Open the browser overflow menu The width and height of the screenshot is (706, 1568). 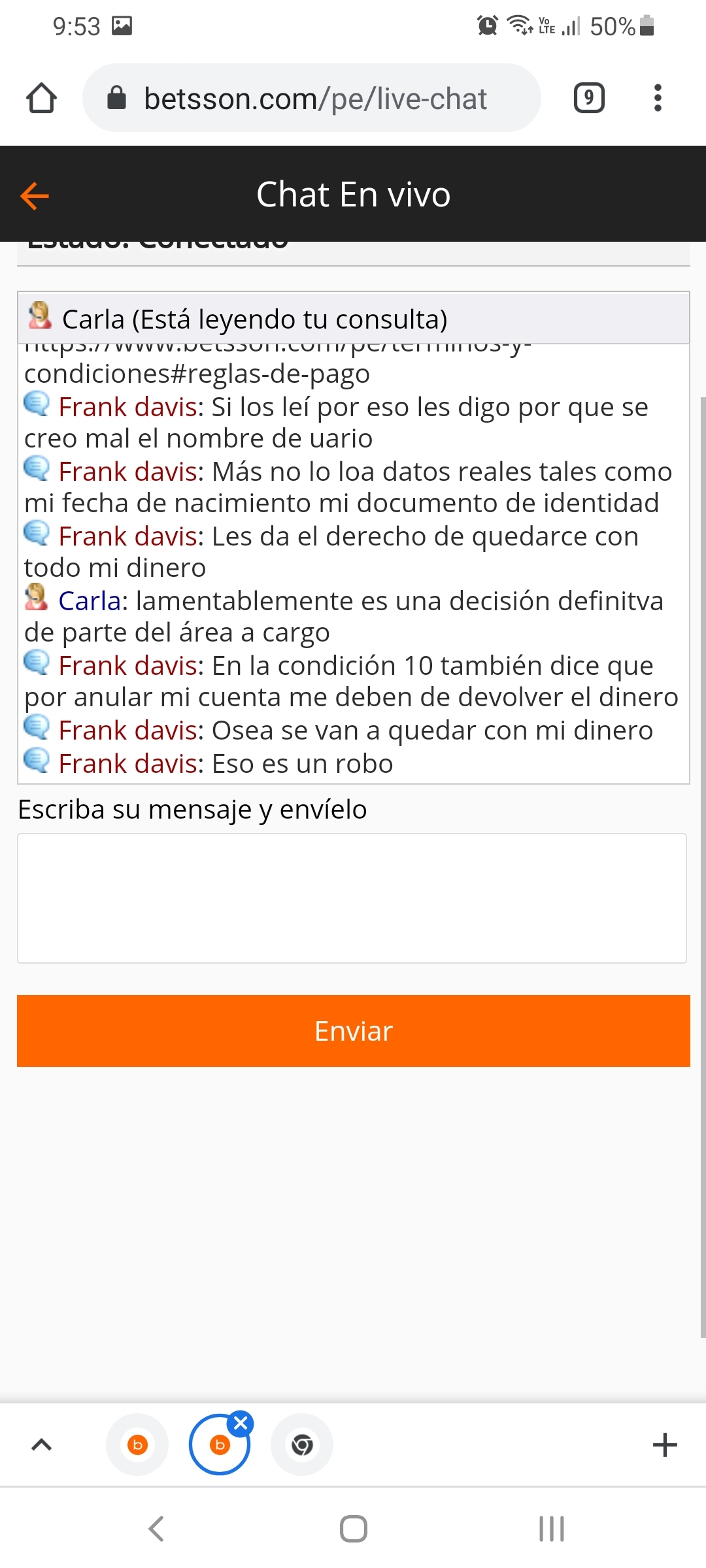[658, 98]
